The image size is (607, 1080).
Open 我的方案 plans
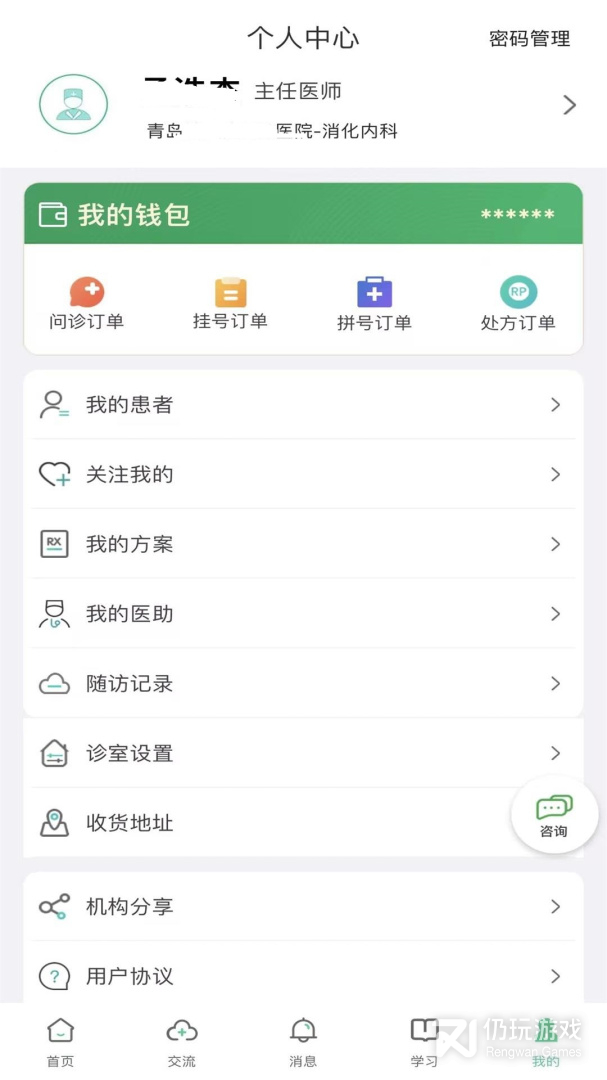[303, 545]
